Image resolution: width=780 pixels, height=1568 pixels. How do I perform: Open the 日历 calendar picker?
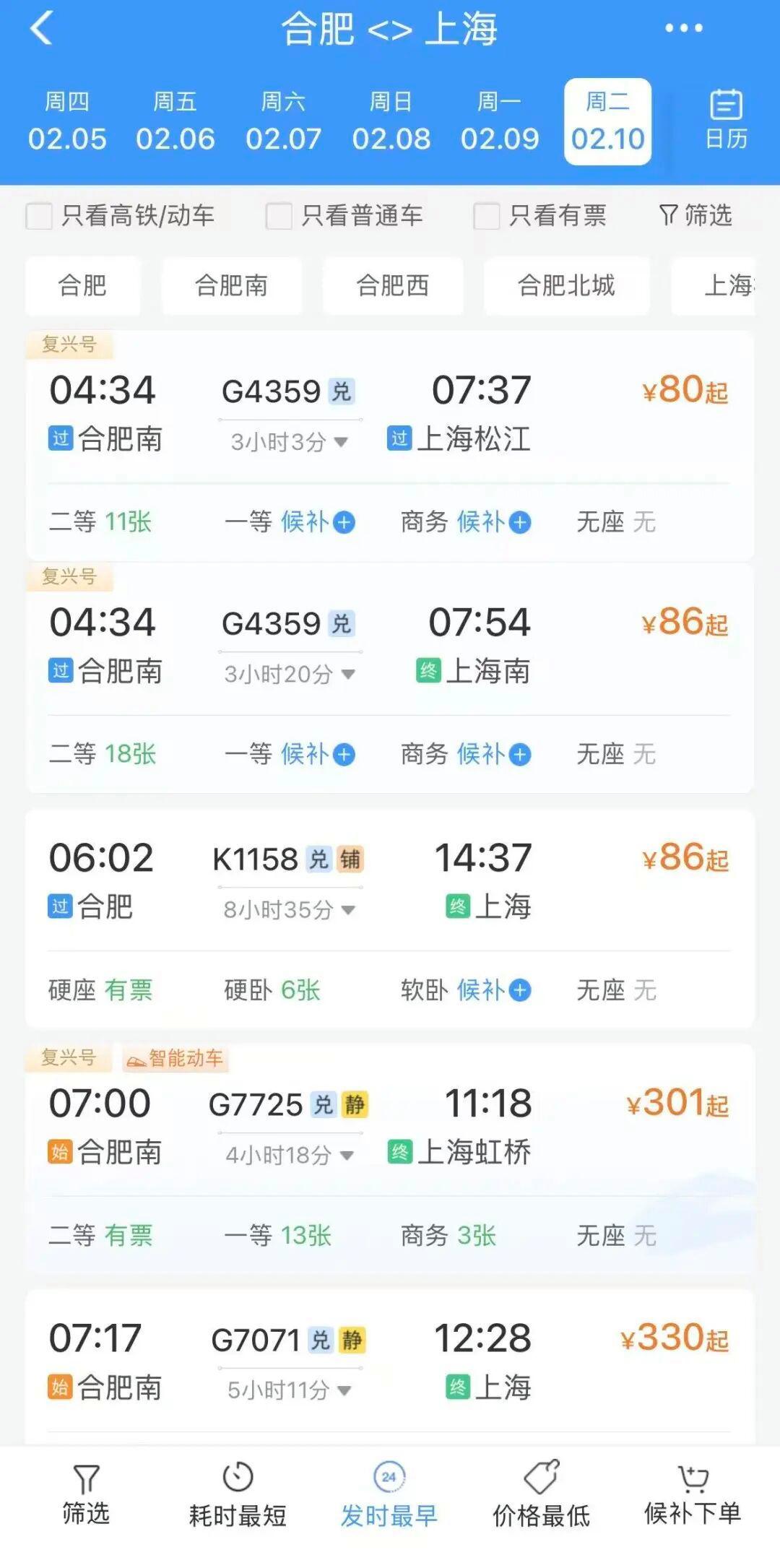point(726,120)
